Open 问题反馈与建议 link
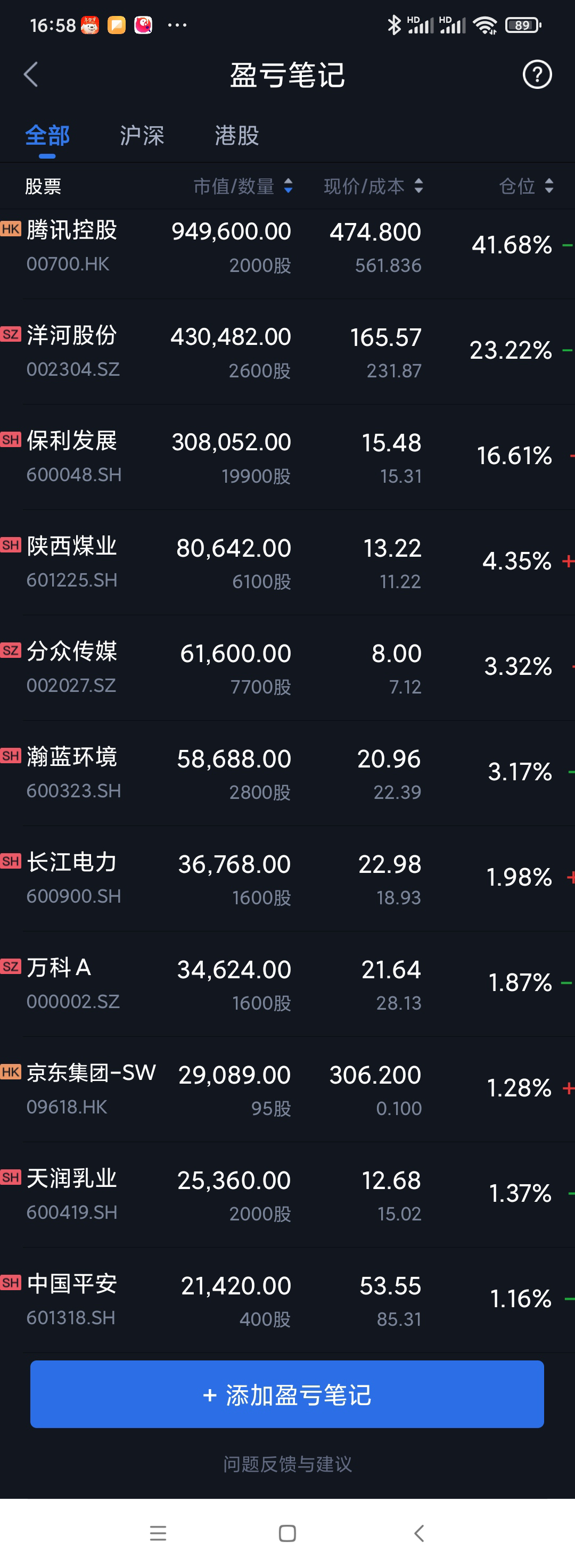575x1568 pixels. coord(287,1464)
